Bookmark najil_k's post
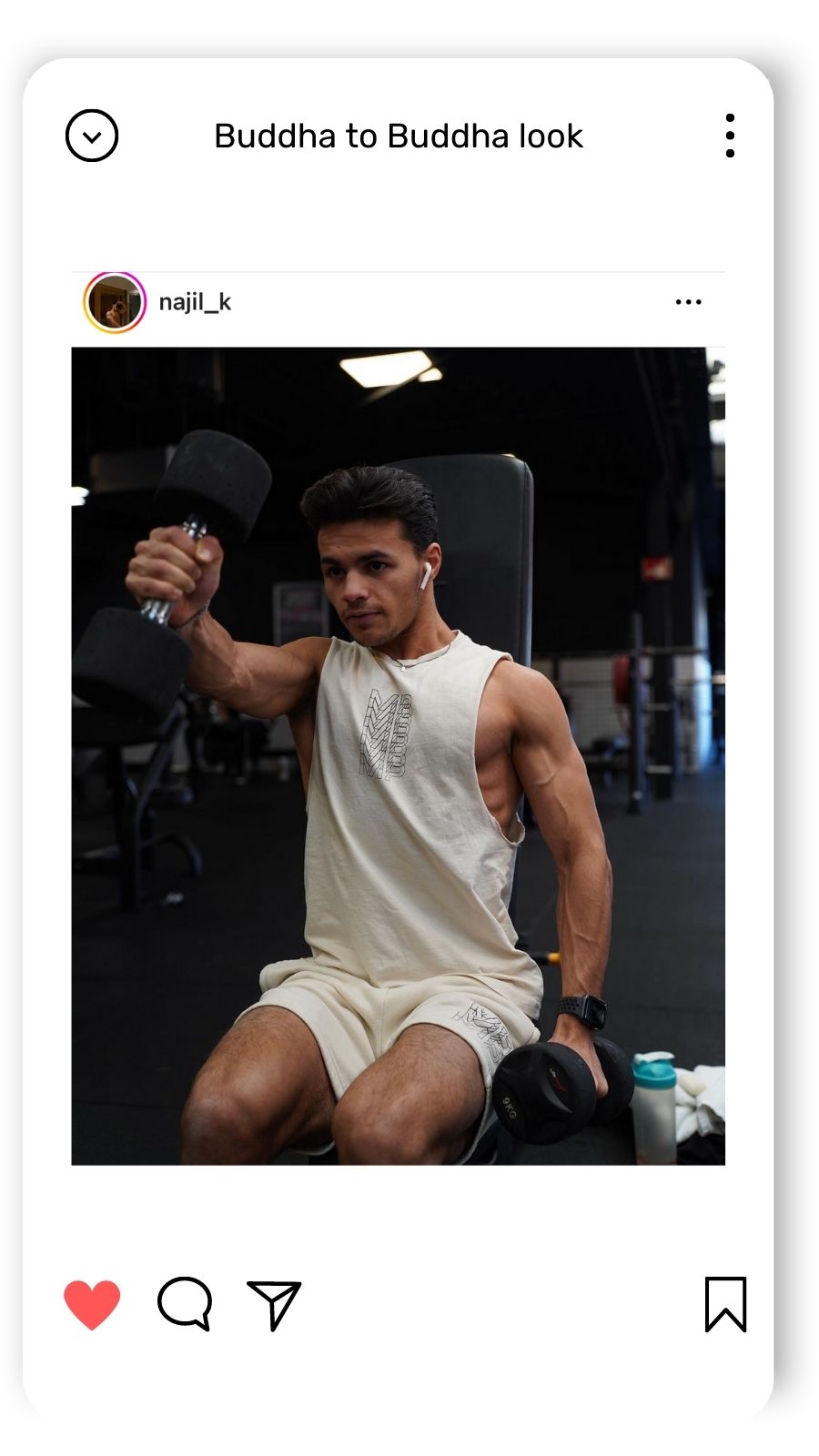The width and height of the screenshot is (819, 1456). [x=725, y=1304]
